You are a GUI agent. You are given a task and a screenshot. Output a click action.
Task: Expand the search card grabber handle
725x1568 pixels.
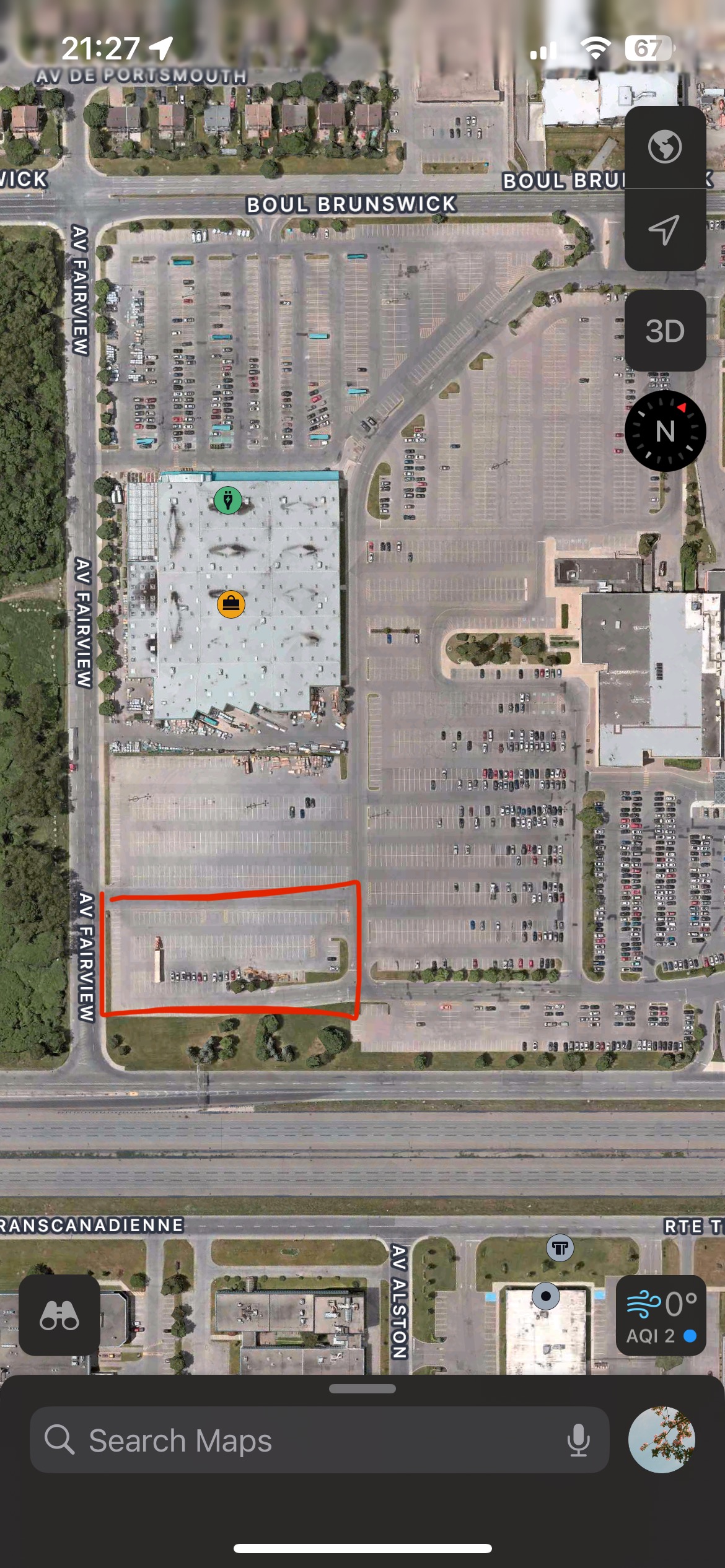click(x=362, y=1389)
